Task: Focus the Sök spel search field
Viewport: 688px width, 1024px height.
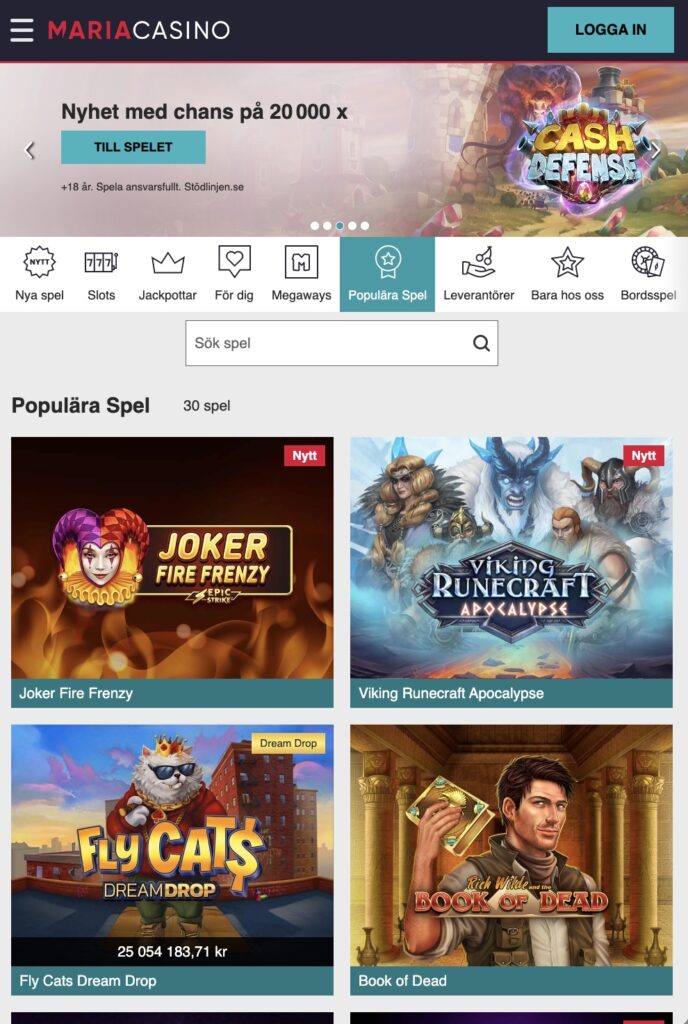Action: pos(325,343)
